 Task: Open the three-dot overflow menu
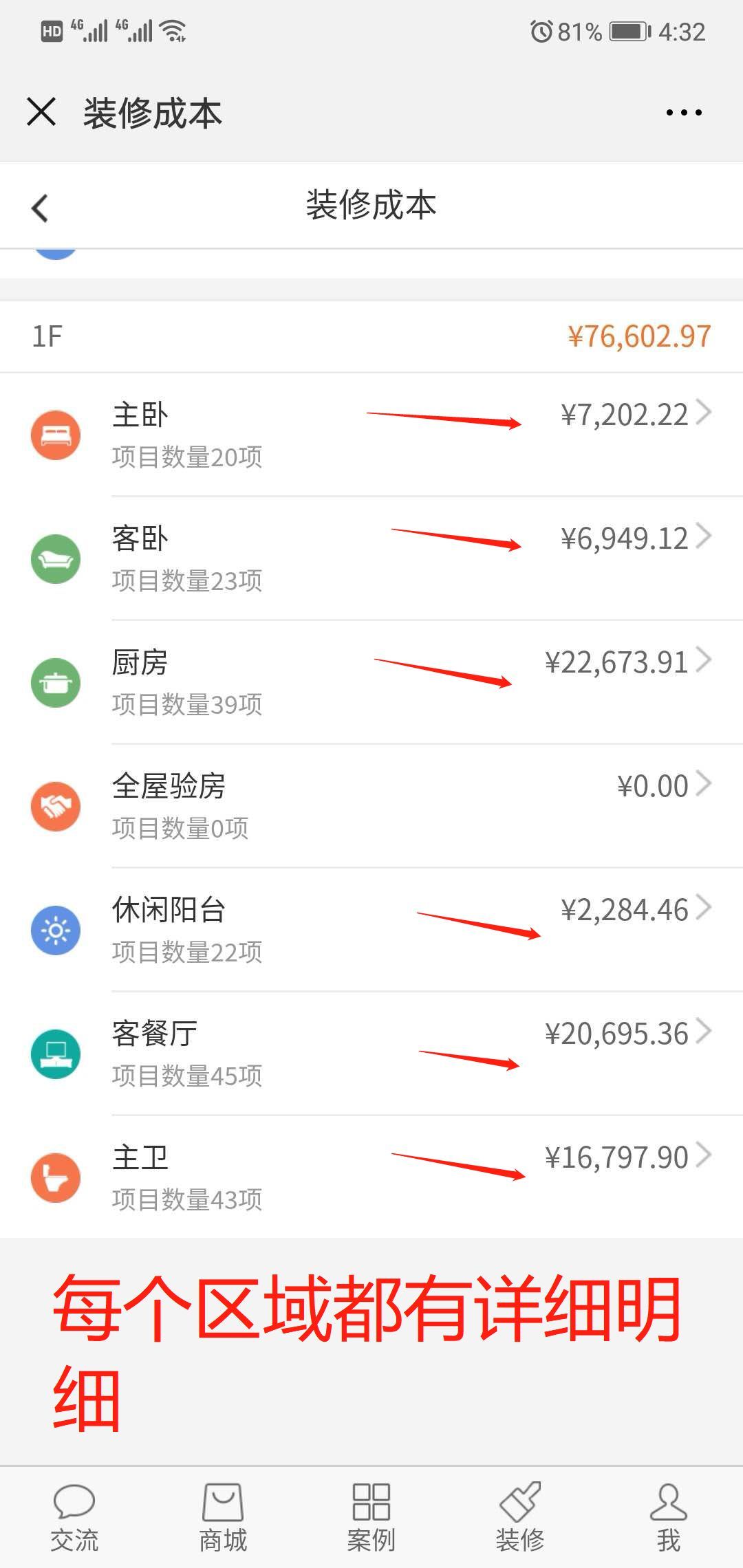click(684, 112)
